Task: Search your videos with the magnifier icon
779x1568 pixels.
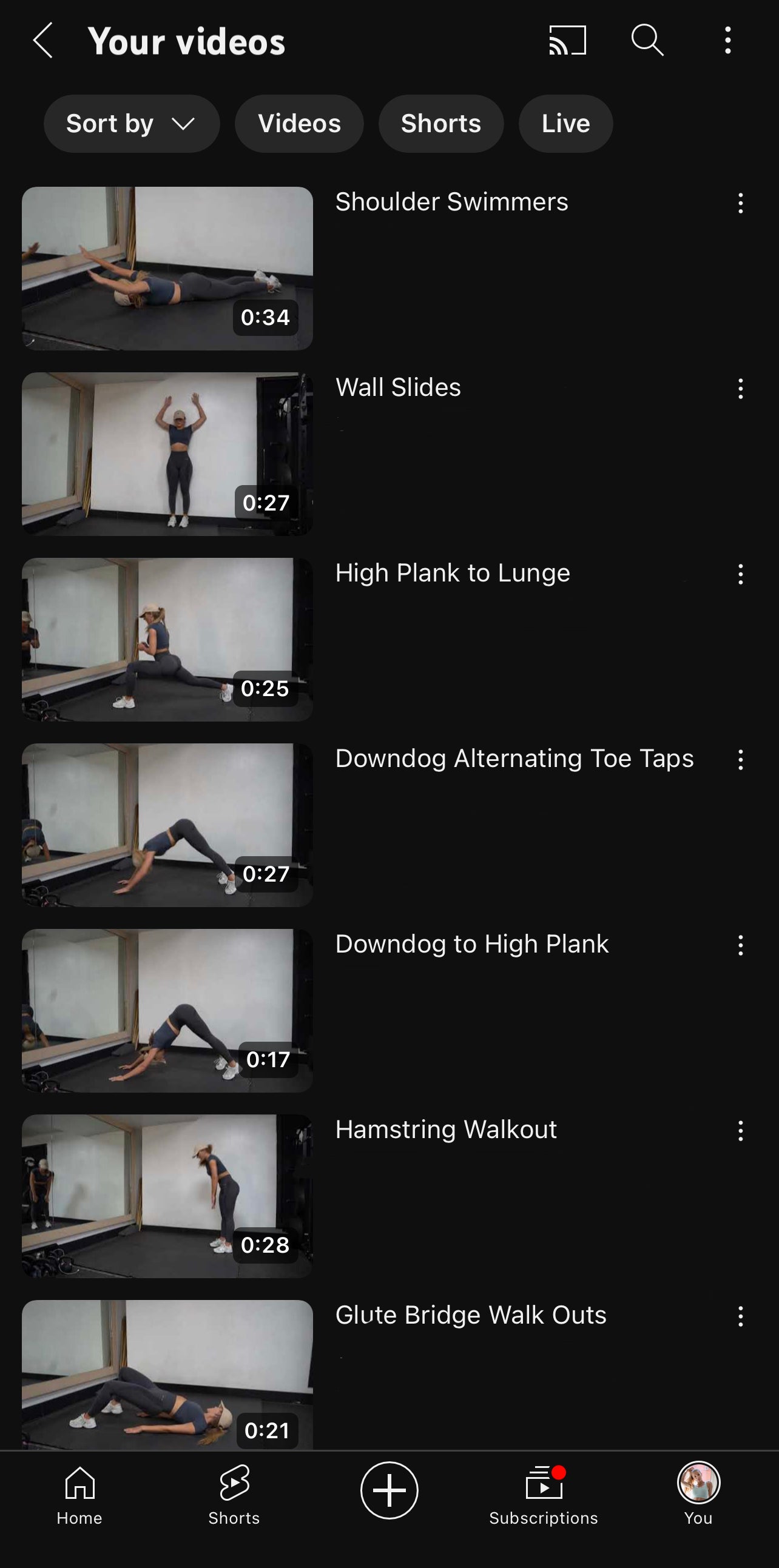Action: pos(647,41)
